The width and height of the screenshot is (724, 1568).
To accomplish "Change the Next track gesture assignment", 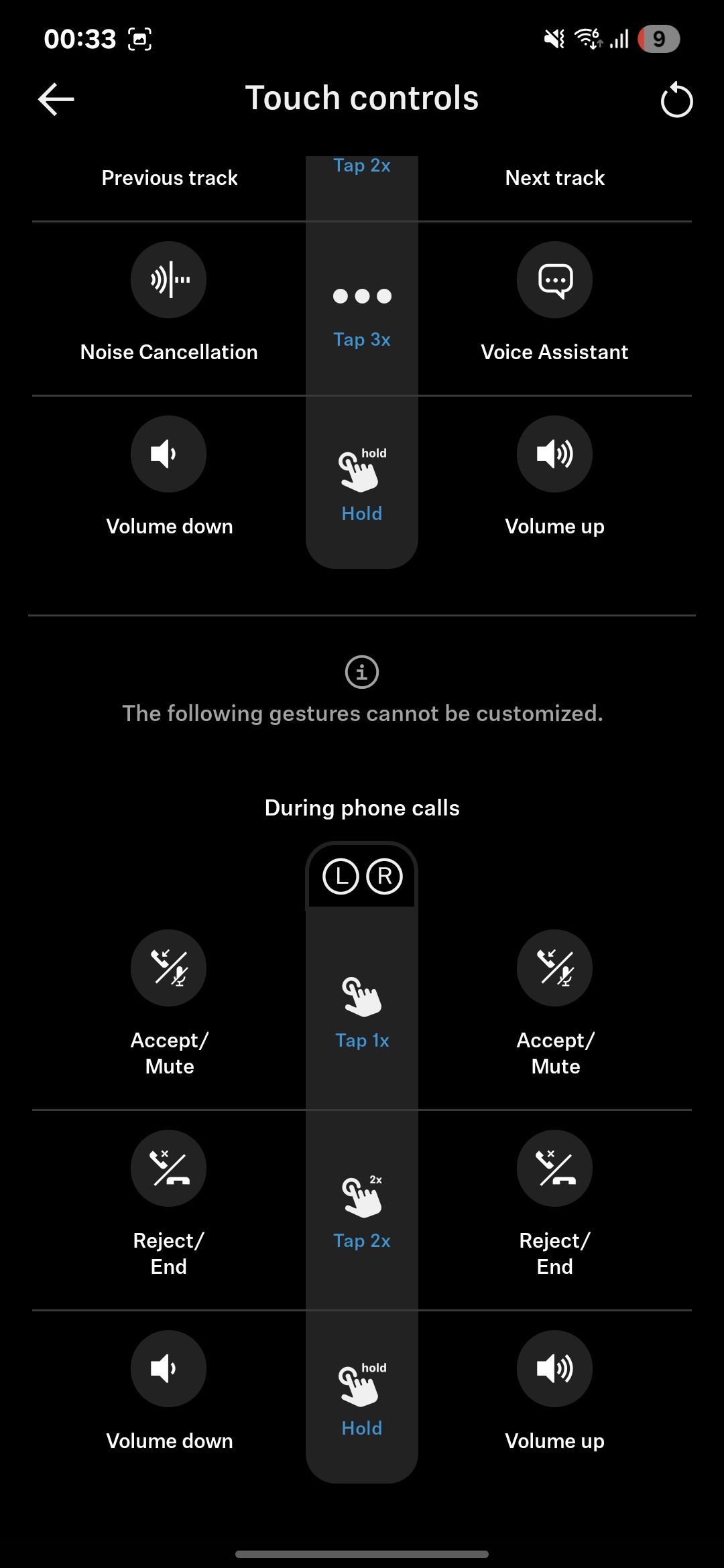I will pos(554,178).
